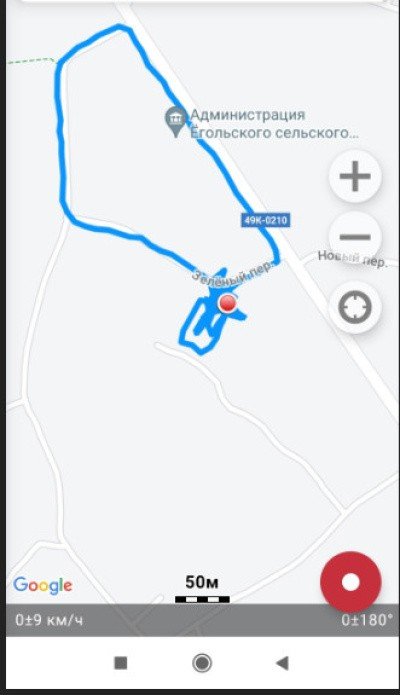Go to the home screen
Viewport: 400px width, 695px height.
pos(202,663)
